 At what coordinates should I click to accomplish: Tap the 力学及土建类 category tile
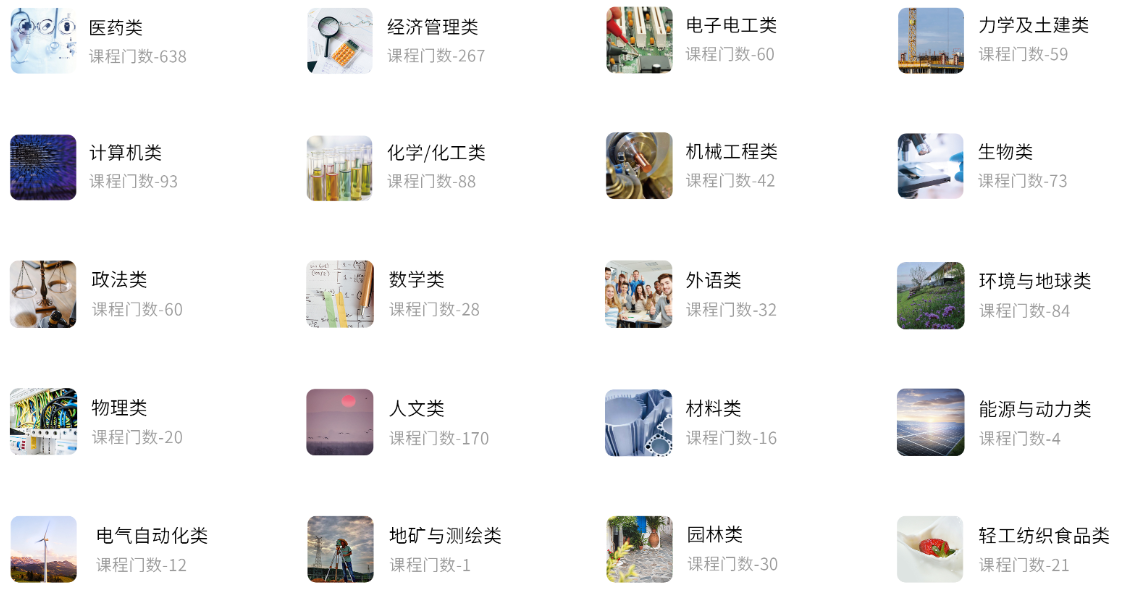click(1033, 26)
